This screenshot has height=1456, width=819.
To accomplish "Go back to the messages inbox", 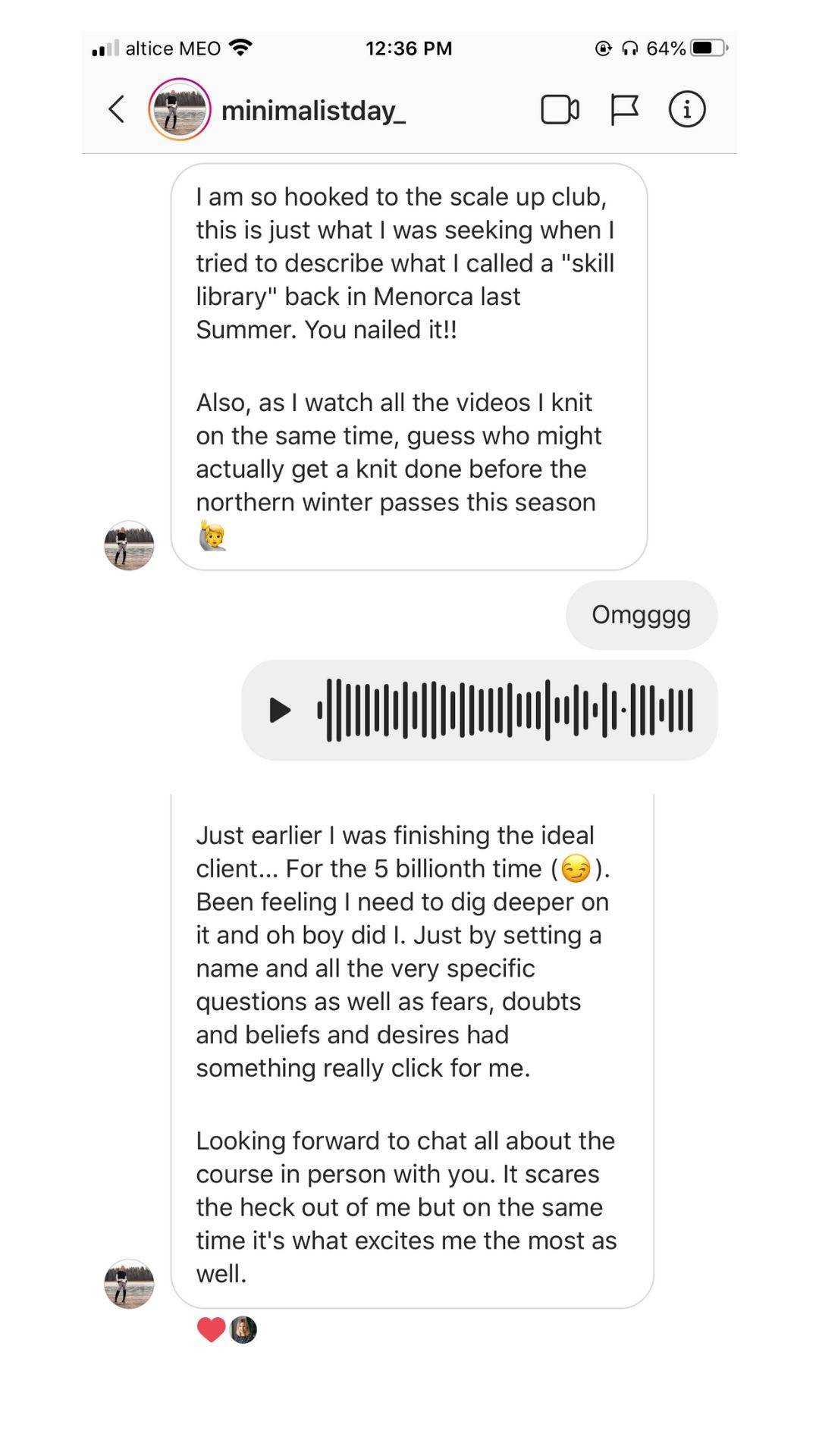I will [x=116, y=109].
